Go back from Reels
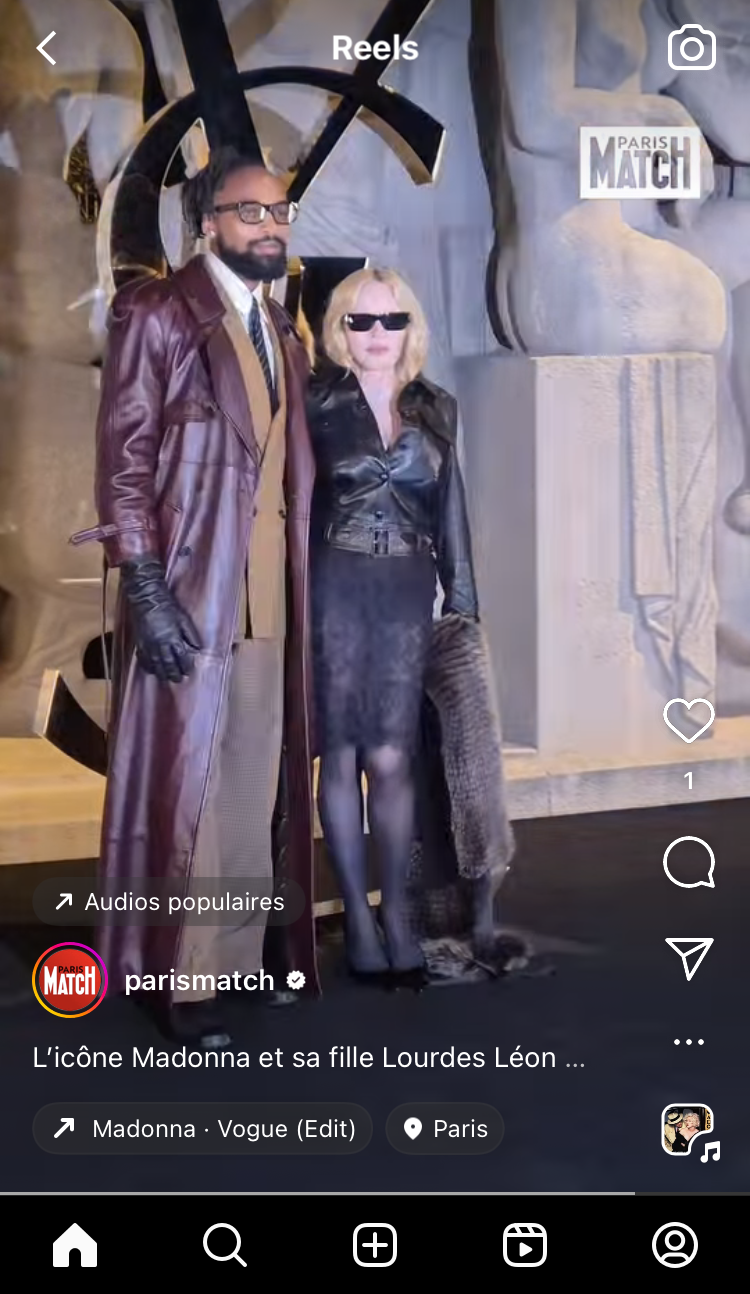Image resolution: width=750 pixels, height=1294 pixels. (x=46, y=48)
